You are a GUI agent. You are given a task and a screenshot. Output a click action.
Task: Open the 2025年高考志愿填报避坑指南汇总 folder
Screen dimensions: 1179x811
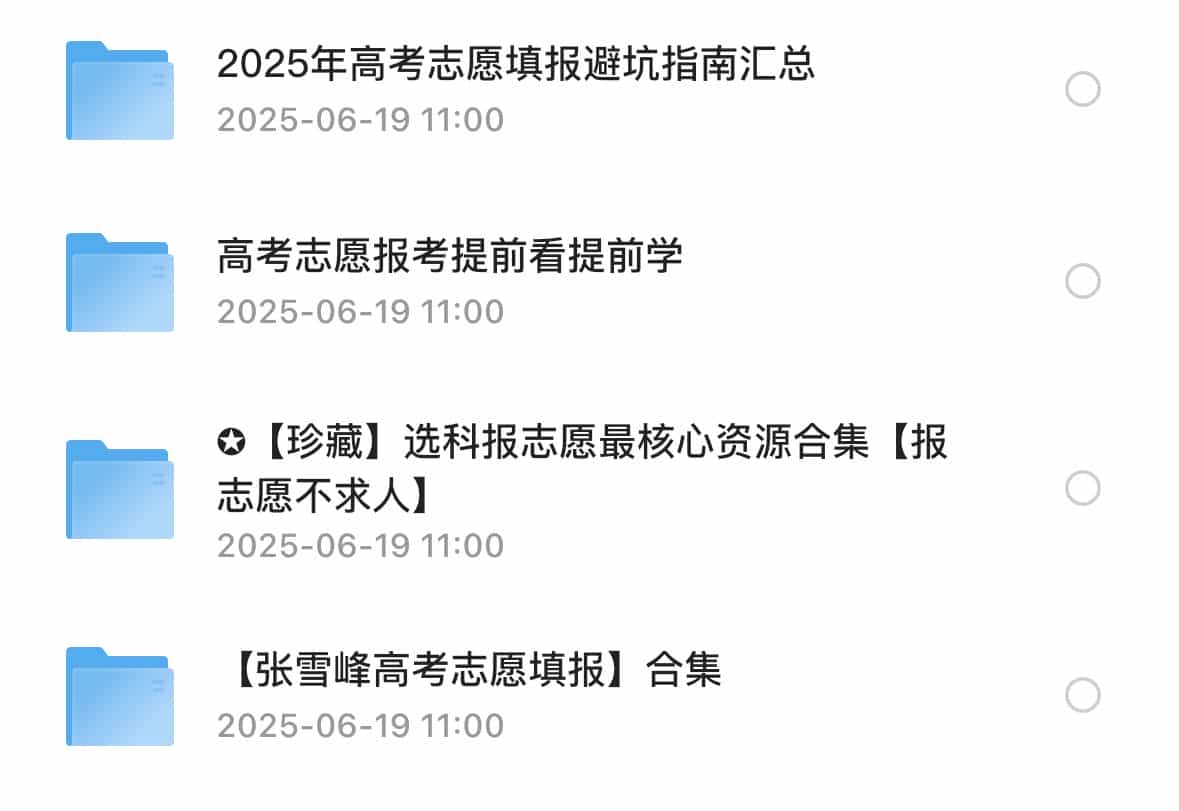(515, 65)
